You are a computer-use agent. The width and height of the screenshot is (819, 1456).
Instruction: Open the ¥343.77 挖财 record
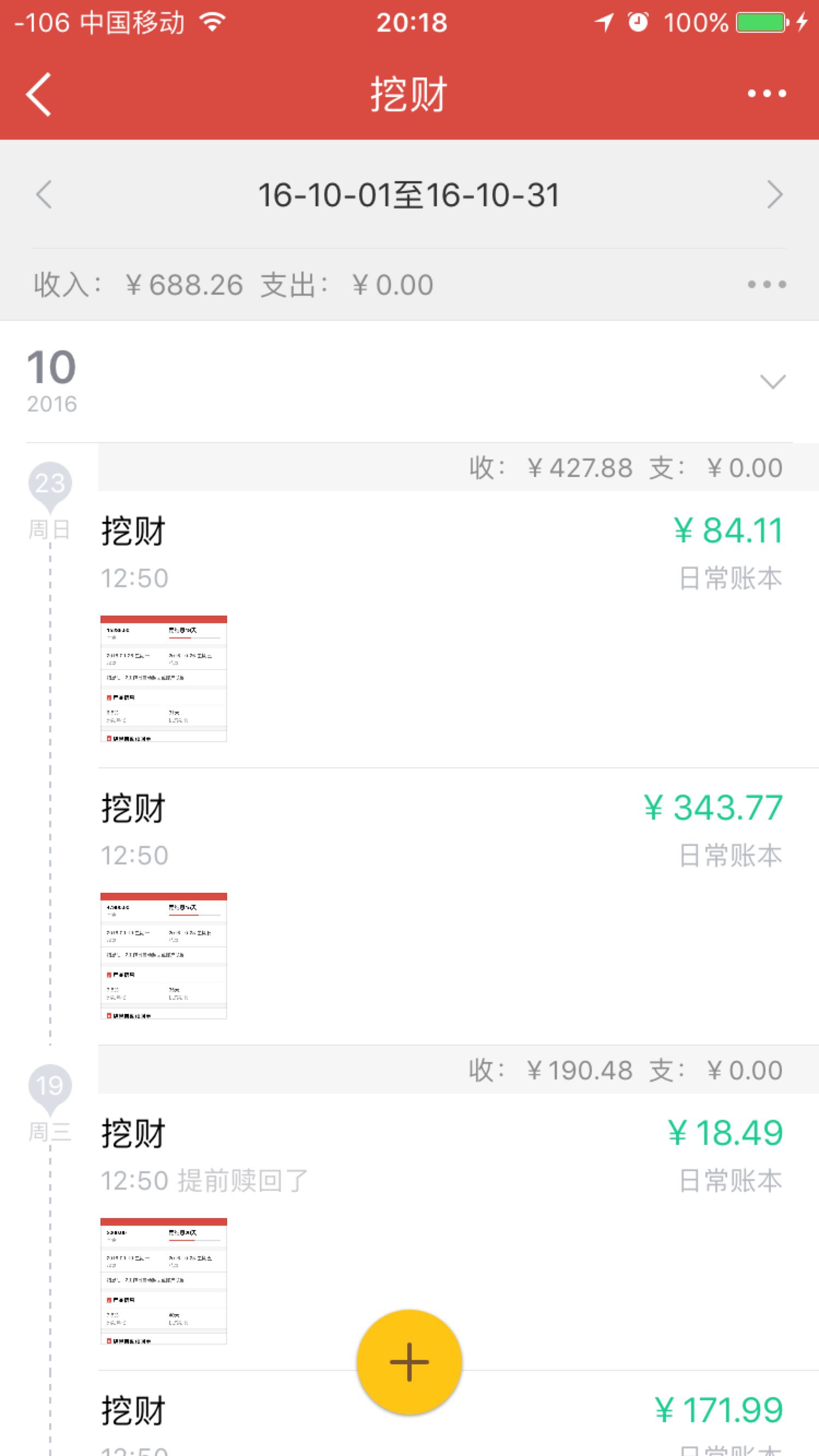tap(459, 906)
